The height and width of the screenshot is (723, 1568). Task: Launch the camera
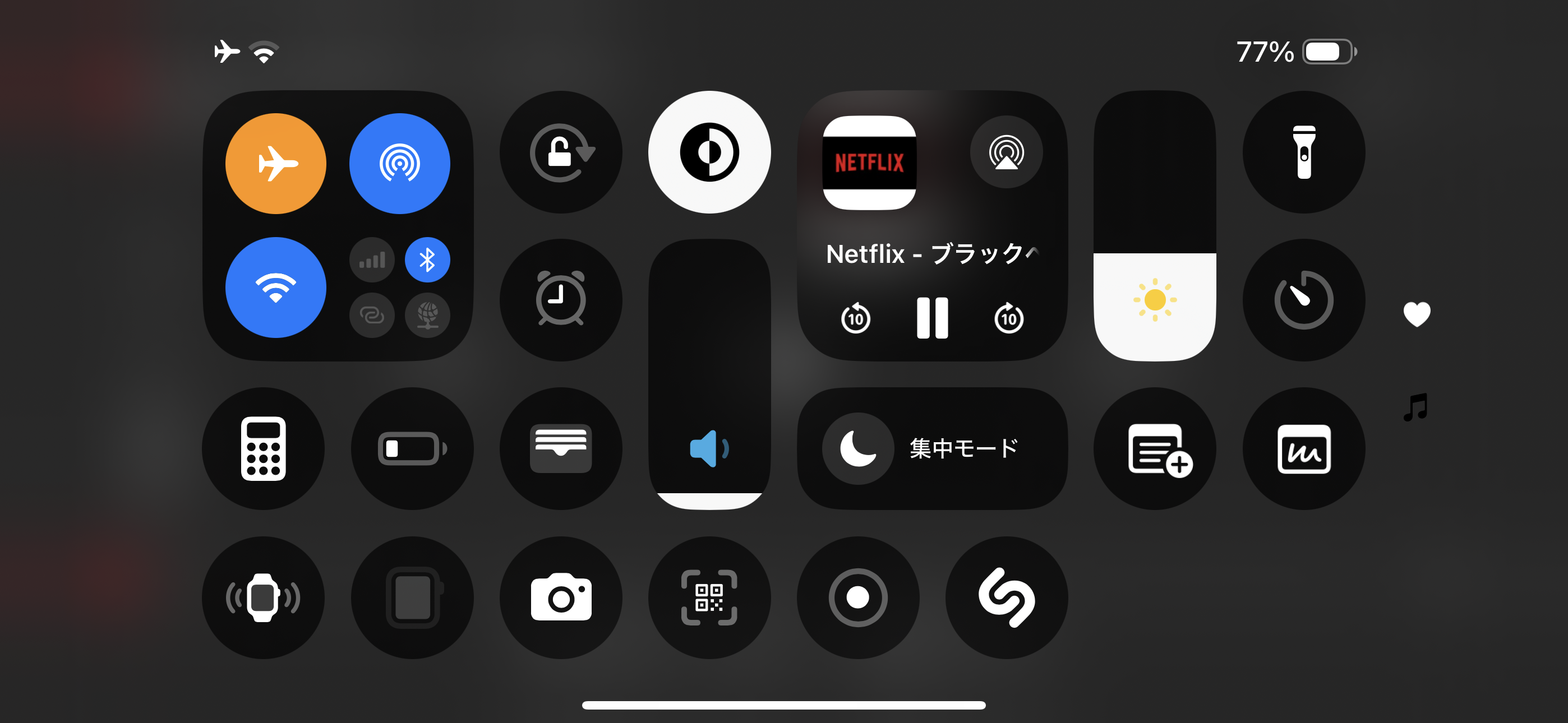tap(561, 597)
